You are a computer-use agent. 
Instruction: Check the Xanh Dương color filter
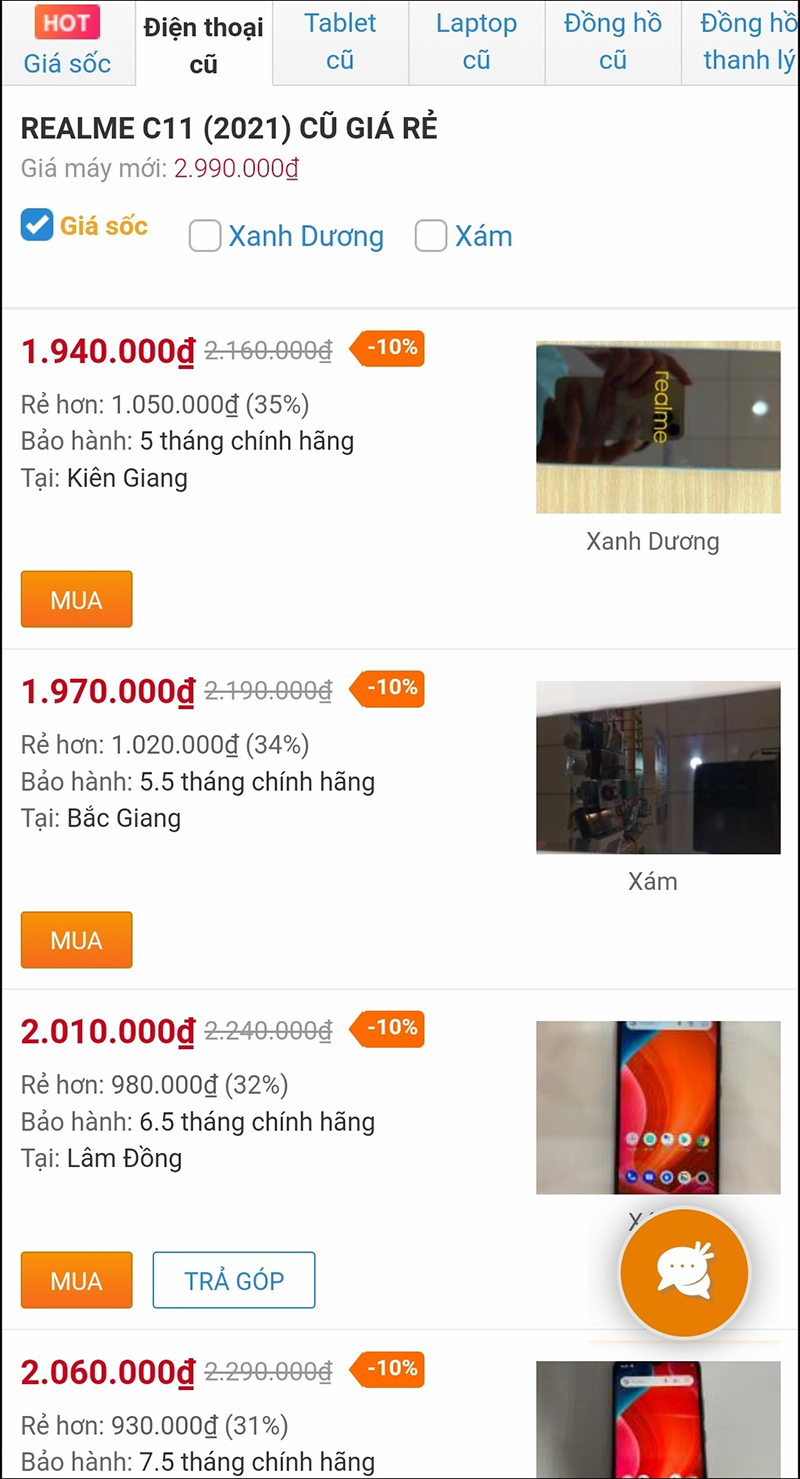pyautogui.click(x=205, y=236)
